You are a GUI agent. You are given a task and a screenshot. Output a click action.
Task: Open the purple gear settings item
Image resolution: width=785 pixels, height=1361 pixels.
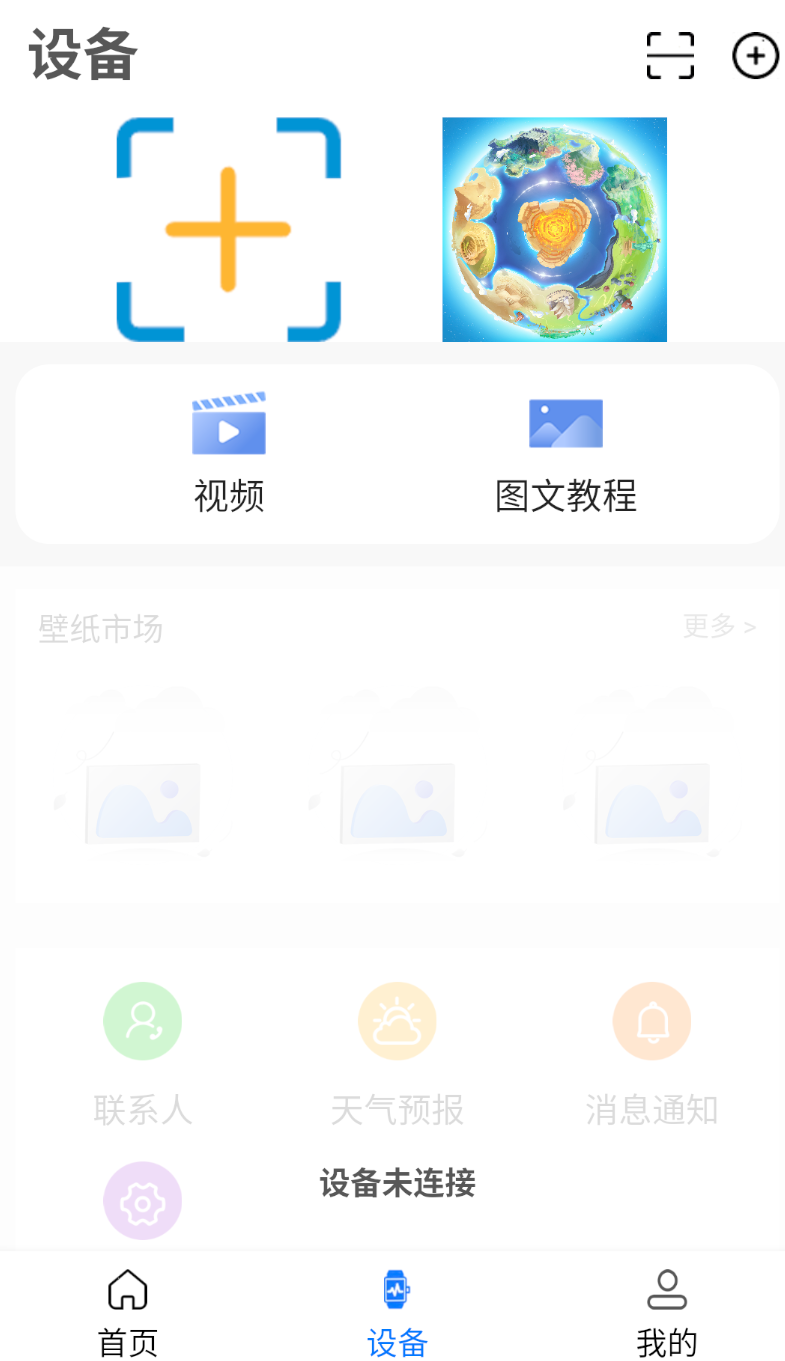(x=142, y=1201)
